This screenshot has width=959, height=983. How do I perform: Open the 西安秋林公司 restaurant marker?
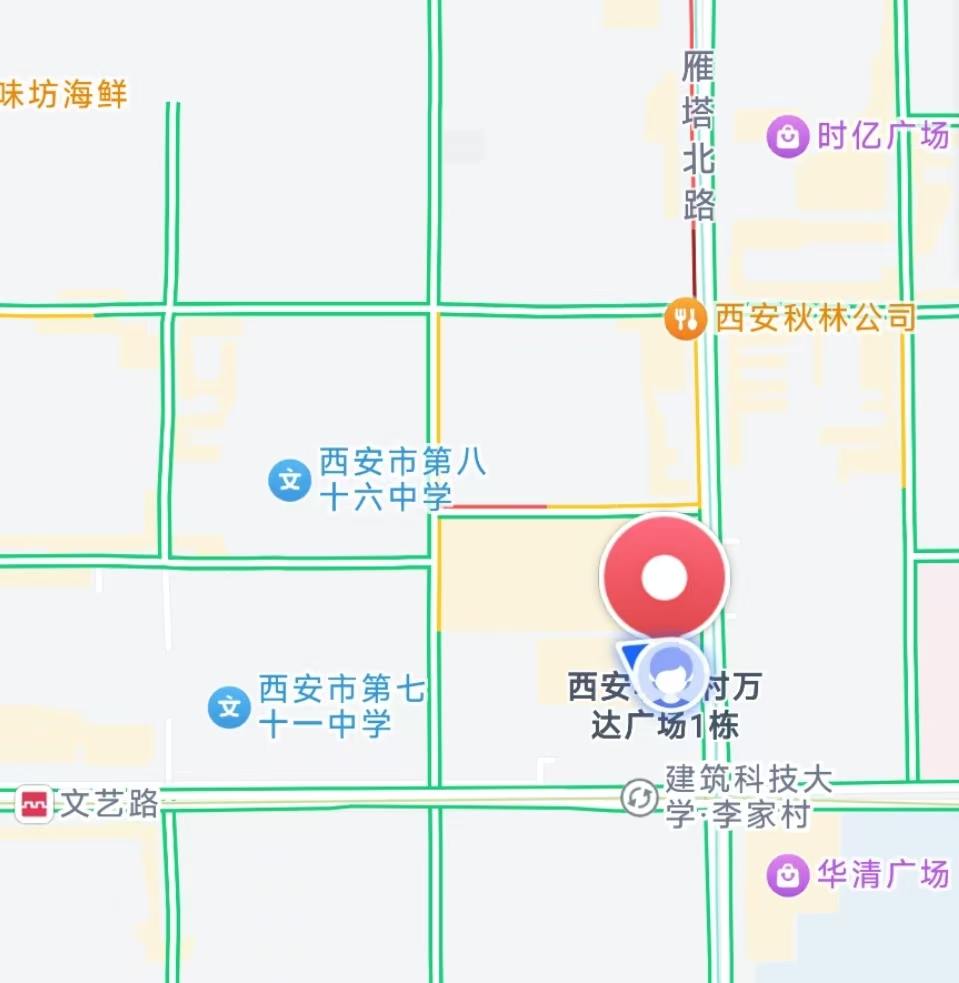point(685,319)
